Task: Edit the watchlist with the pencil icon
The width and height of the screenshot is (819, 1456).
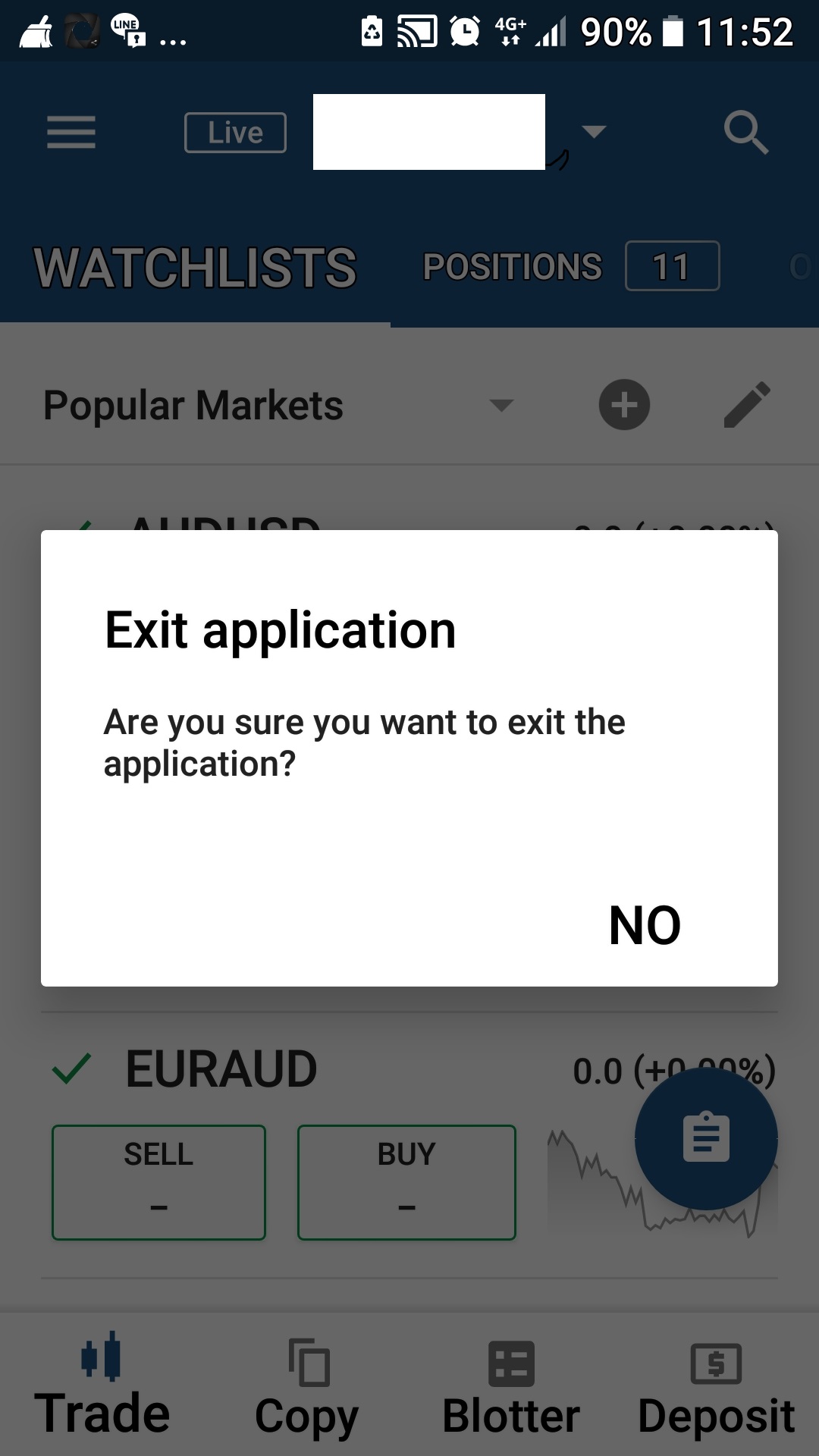Action: pos(747,405)
